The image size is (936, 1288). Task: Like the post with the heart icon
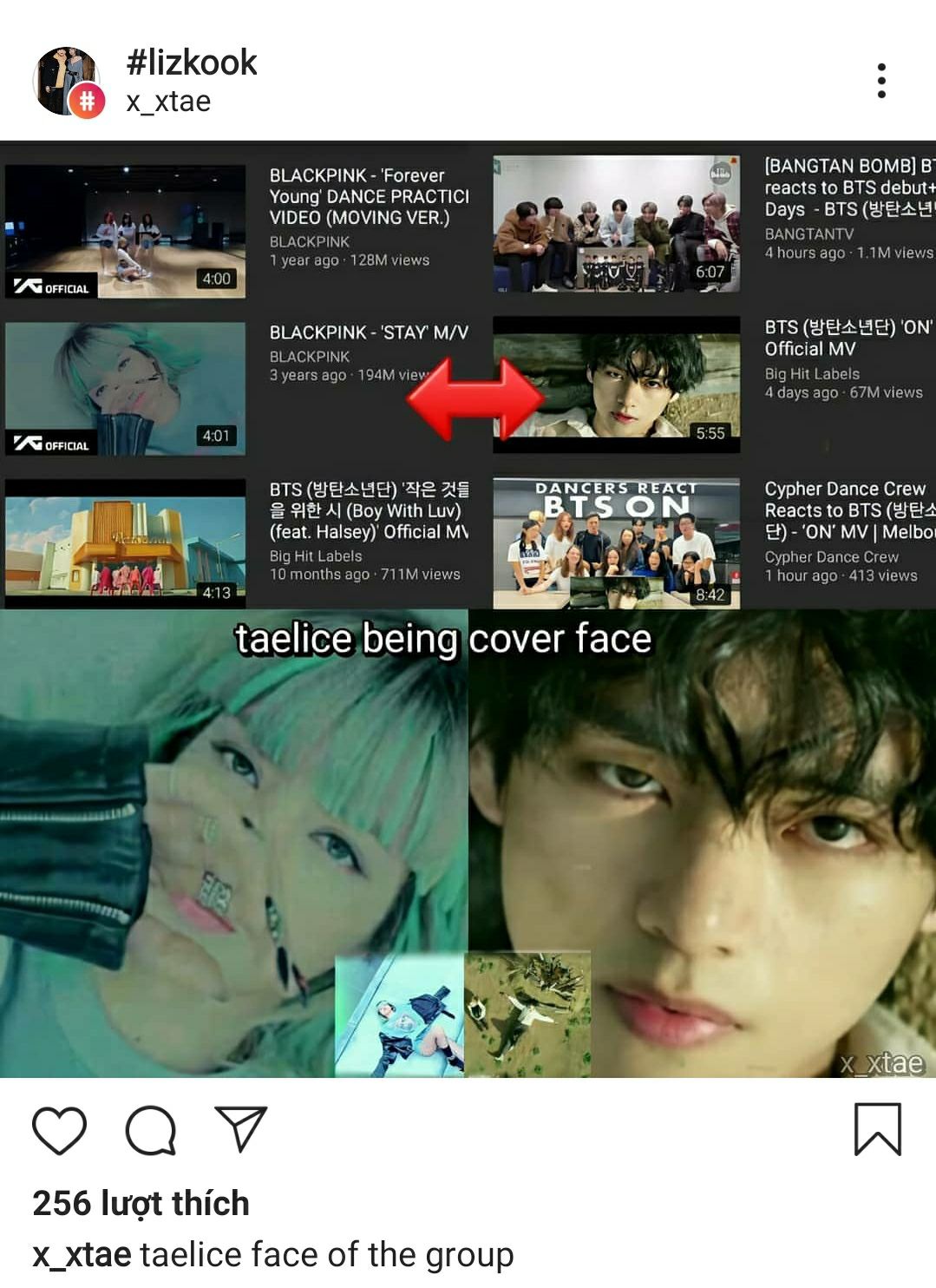(59, 1129)
